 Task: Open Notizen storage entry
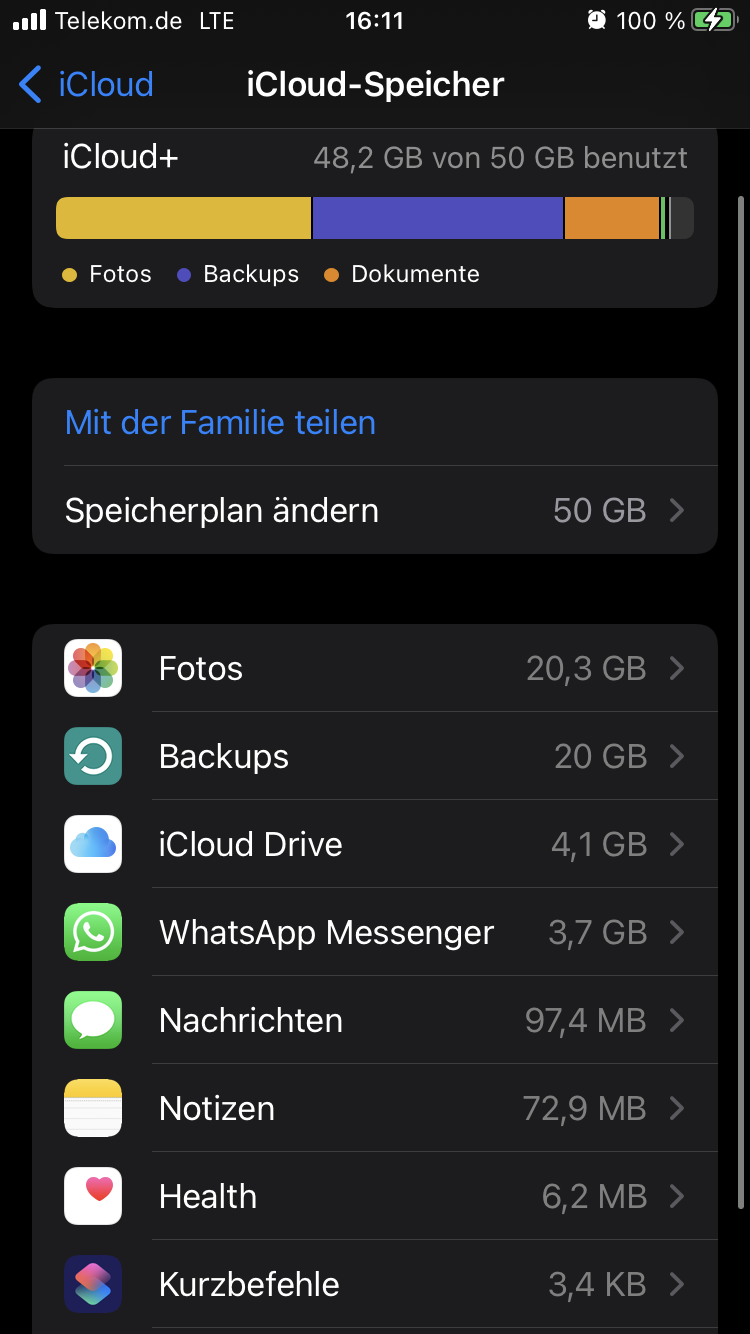point(375,1108)
